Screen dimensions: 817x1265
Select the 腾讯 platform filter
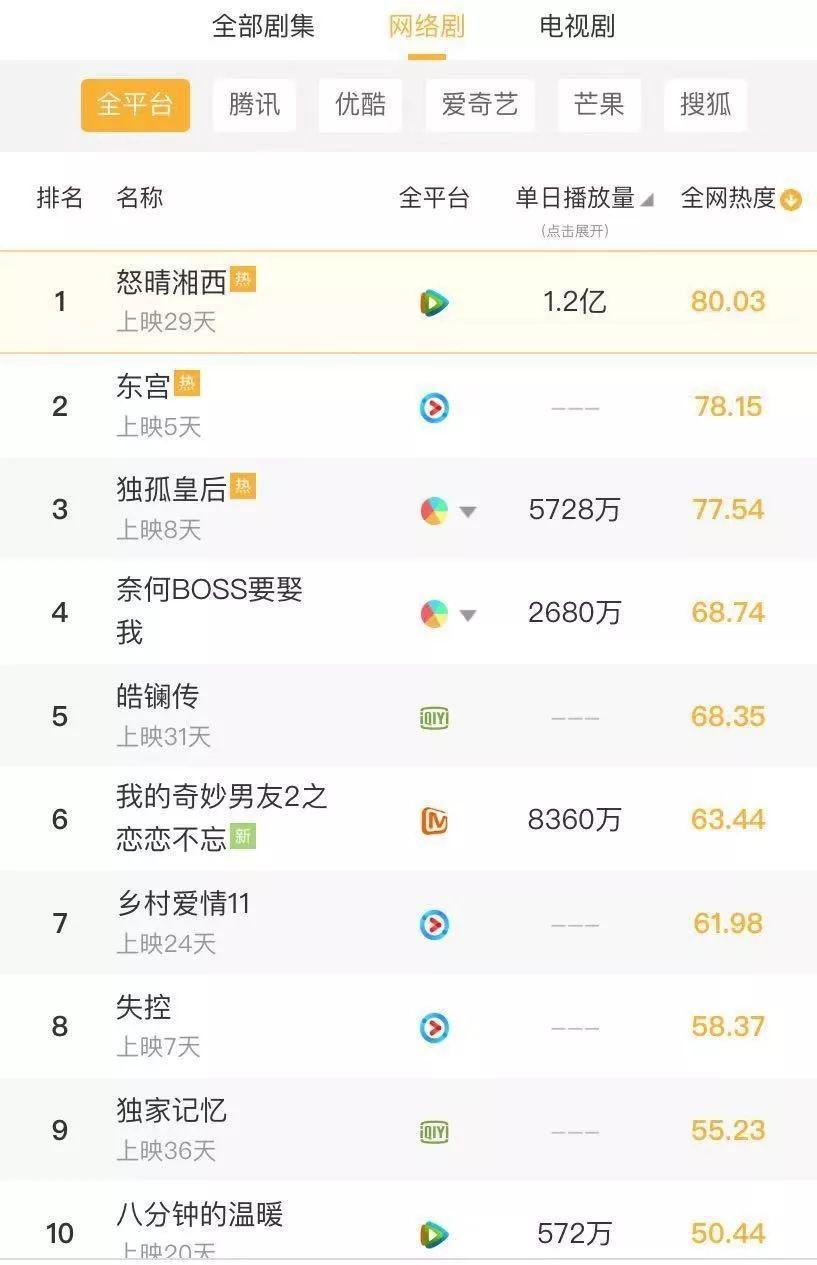254,105
